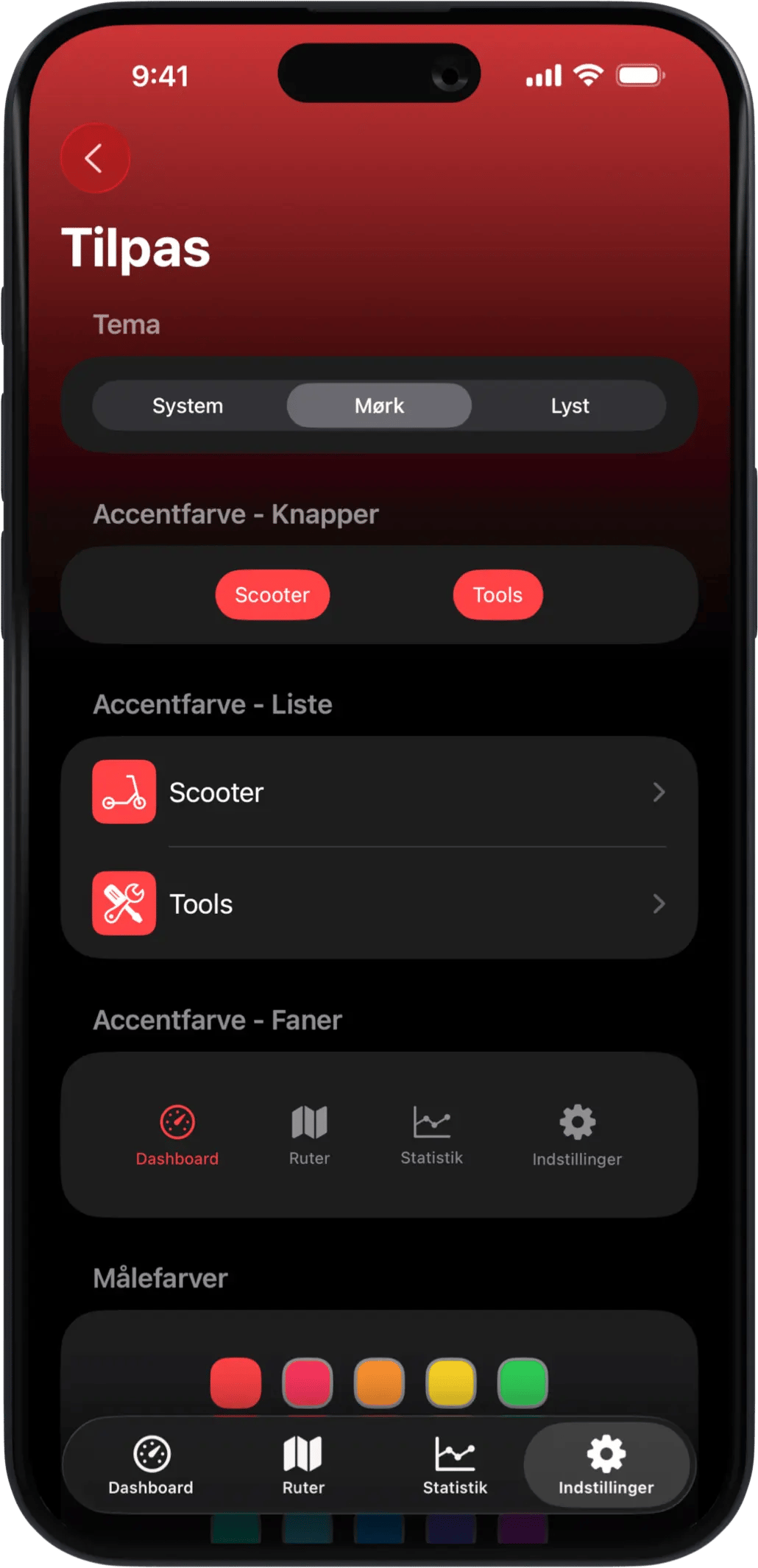Pick the red color under Målefarver
Viewport: 758px width, 1568px height.
(x=235, y=1383)
